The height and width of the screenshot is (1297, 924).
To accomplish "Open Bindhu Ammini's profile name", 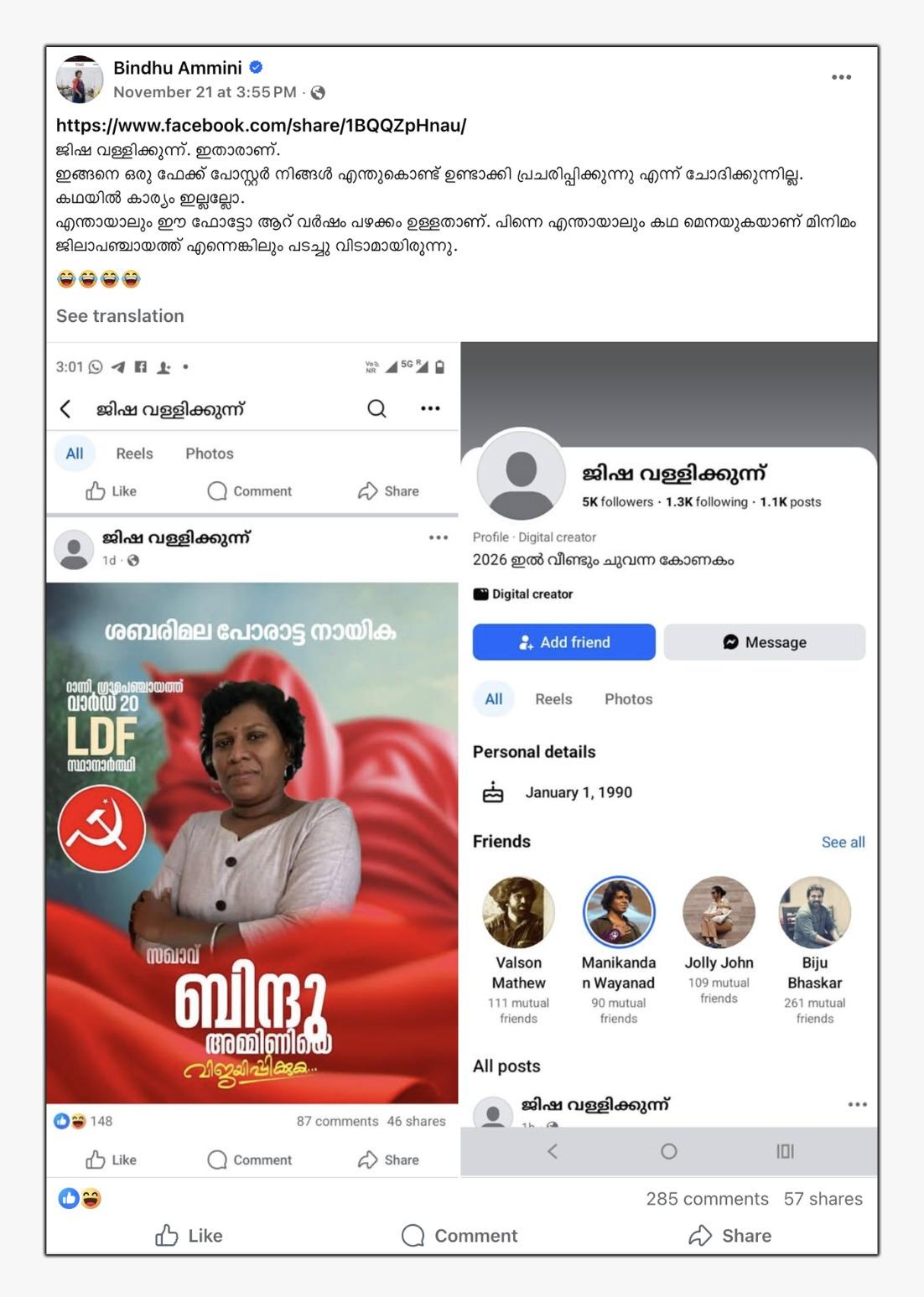I will [178, 68].
